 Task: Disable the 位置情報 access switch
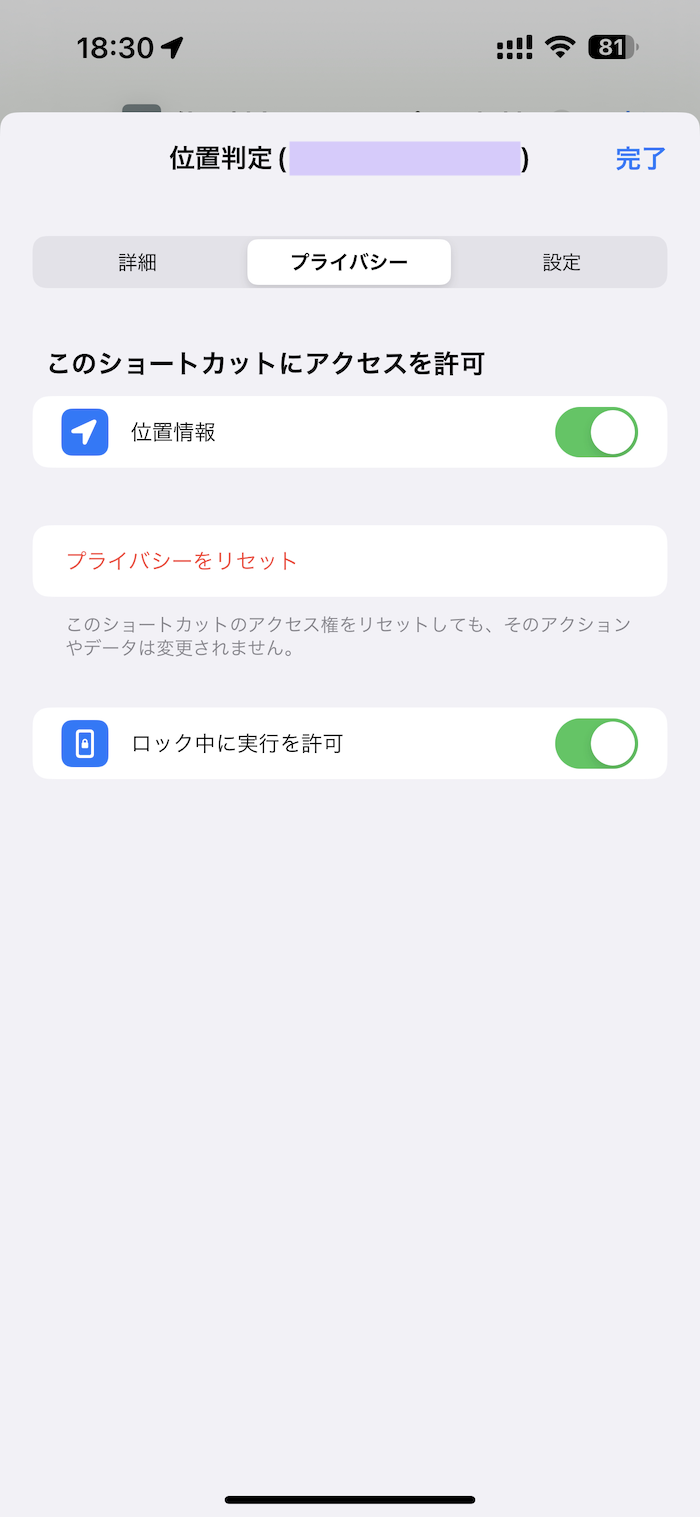[x=596, y=432]
